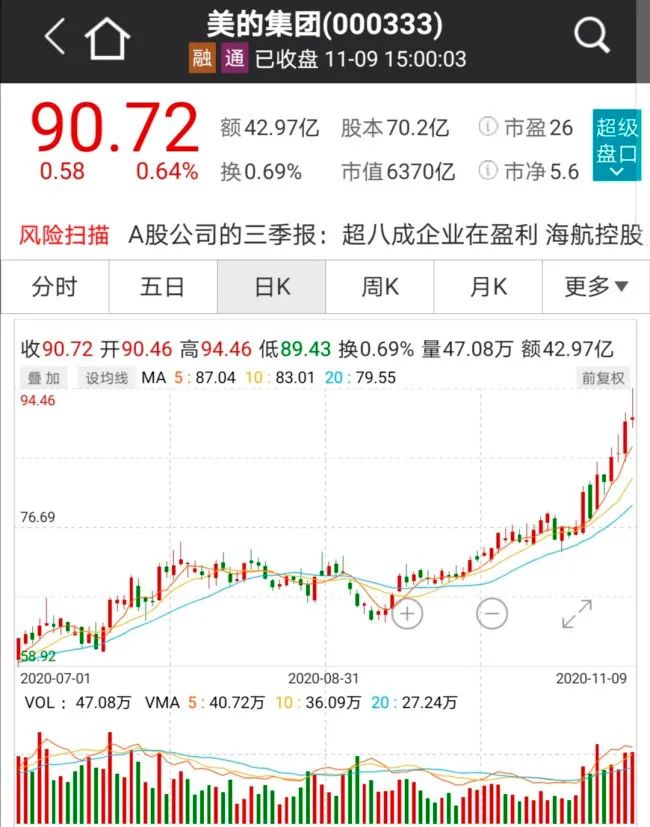Open the home icon in header
The height and width of the screenshot is (827, 650).
107,38
